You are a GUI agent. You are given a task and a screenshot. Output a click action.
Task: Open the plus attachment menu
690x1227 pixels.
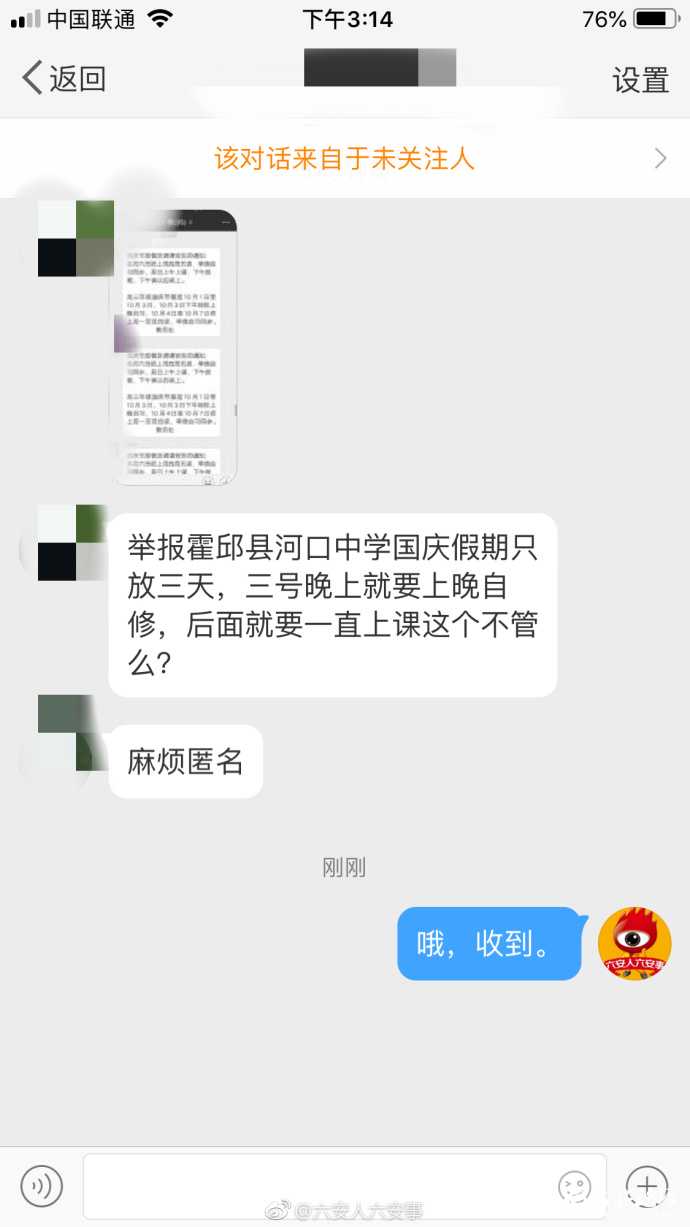(647, 1186)
